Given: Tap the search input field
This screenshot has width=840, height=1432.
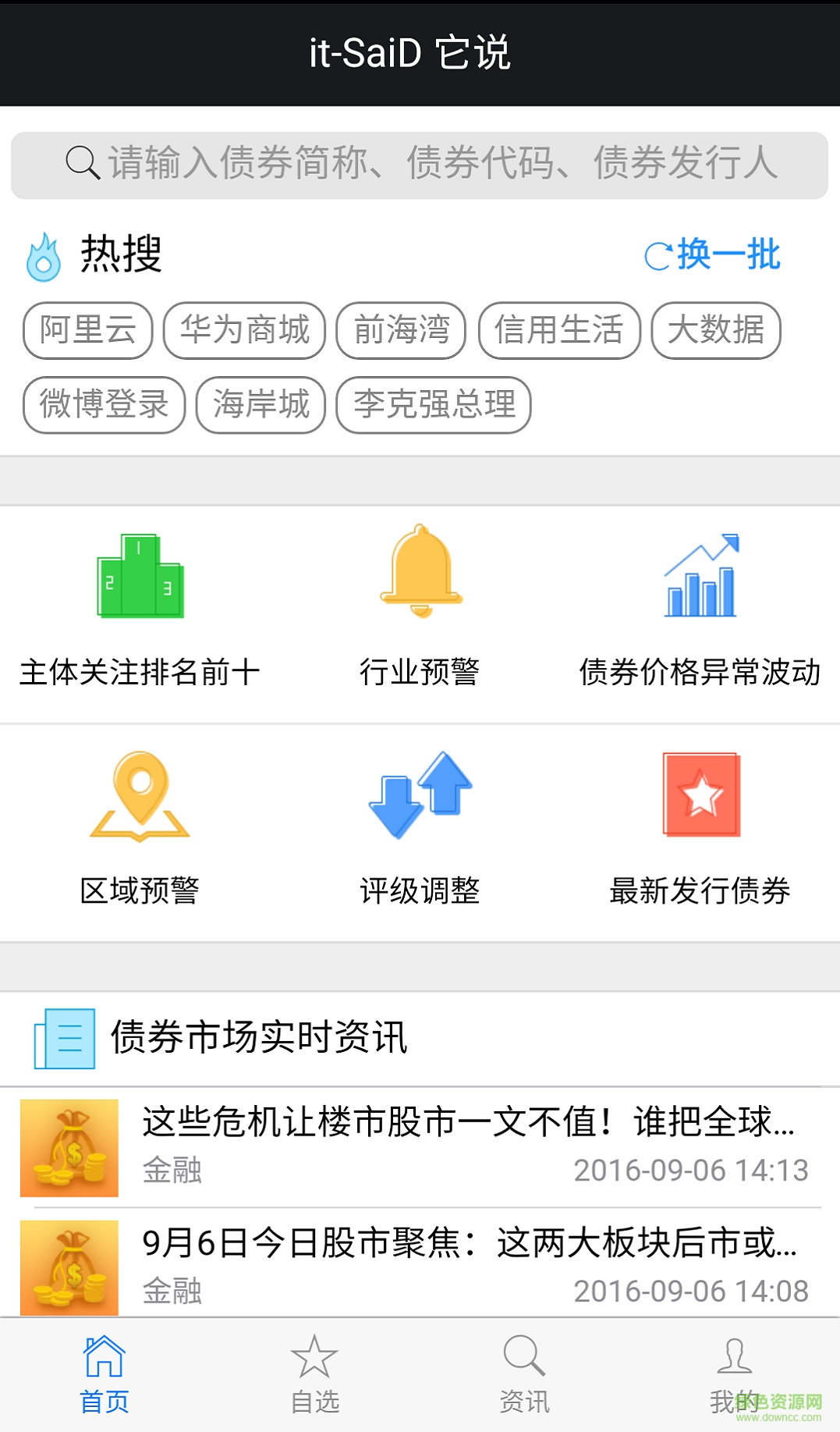Looking at the screenshot, I should (420, 164).
